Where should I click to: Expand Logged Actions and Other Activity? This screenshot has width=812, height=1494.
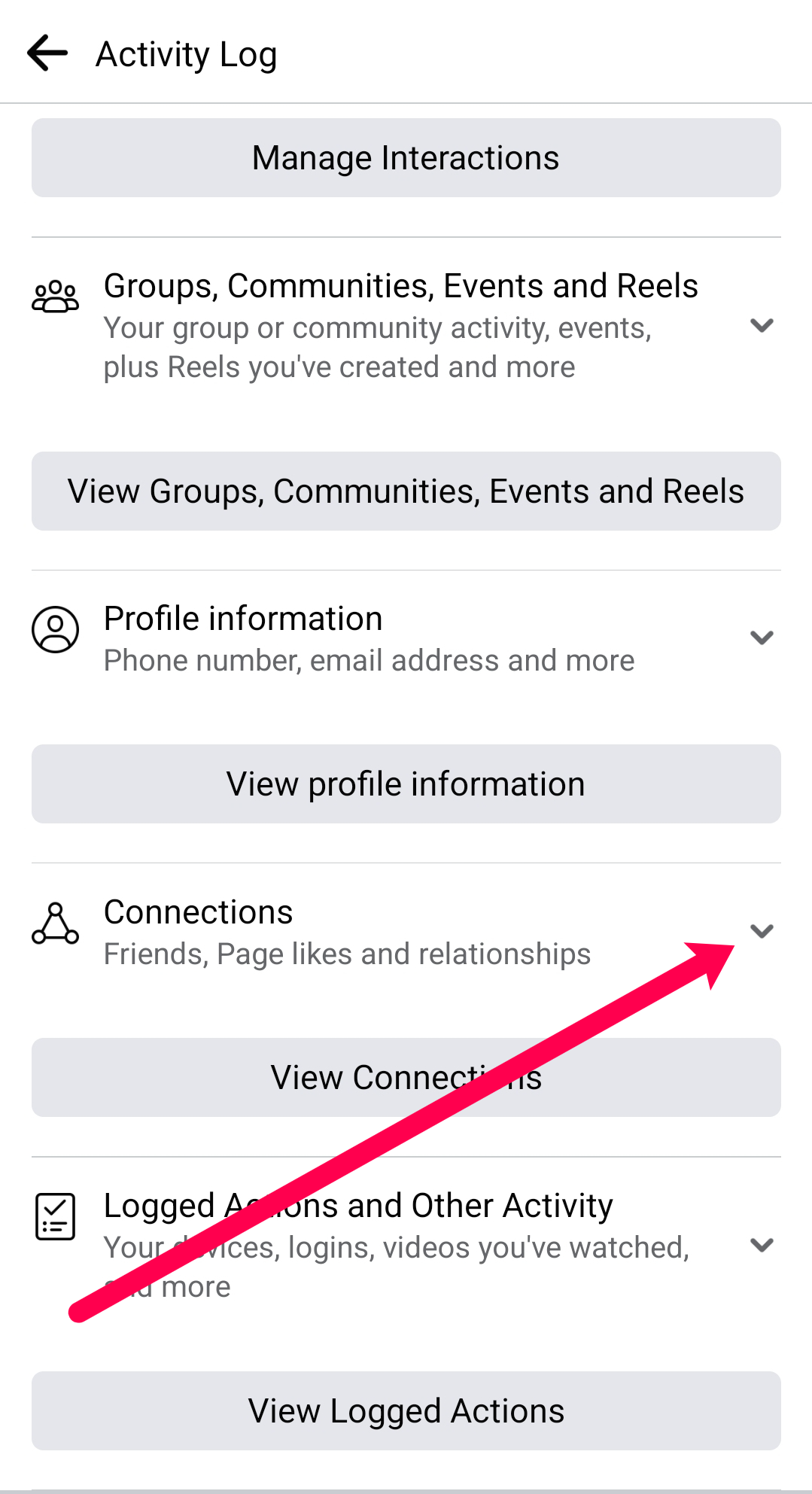click(x=762, y=1246)
